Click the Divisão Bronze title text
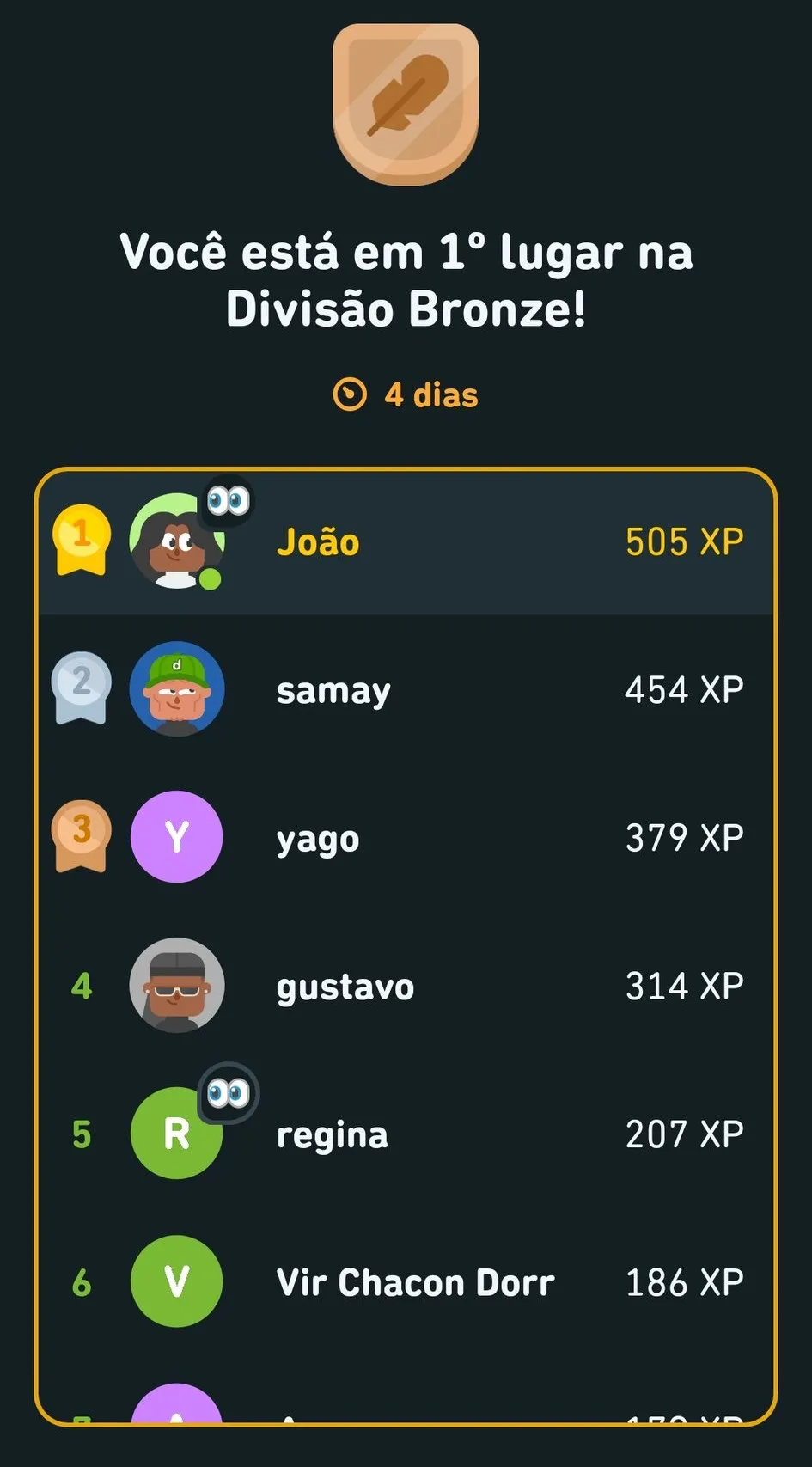Viewport: 812px width, 1467px height. click(406, 310)
